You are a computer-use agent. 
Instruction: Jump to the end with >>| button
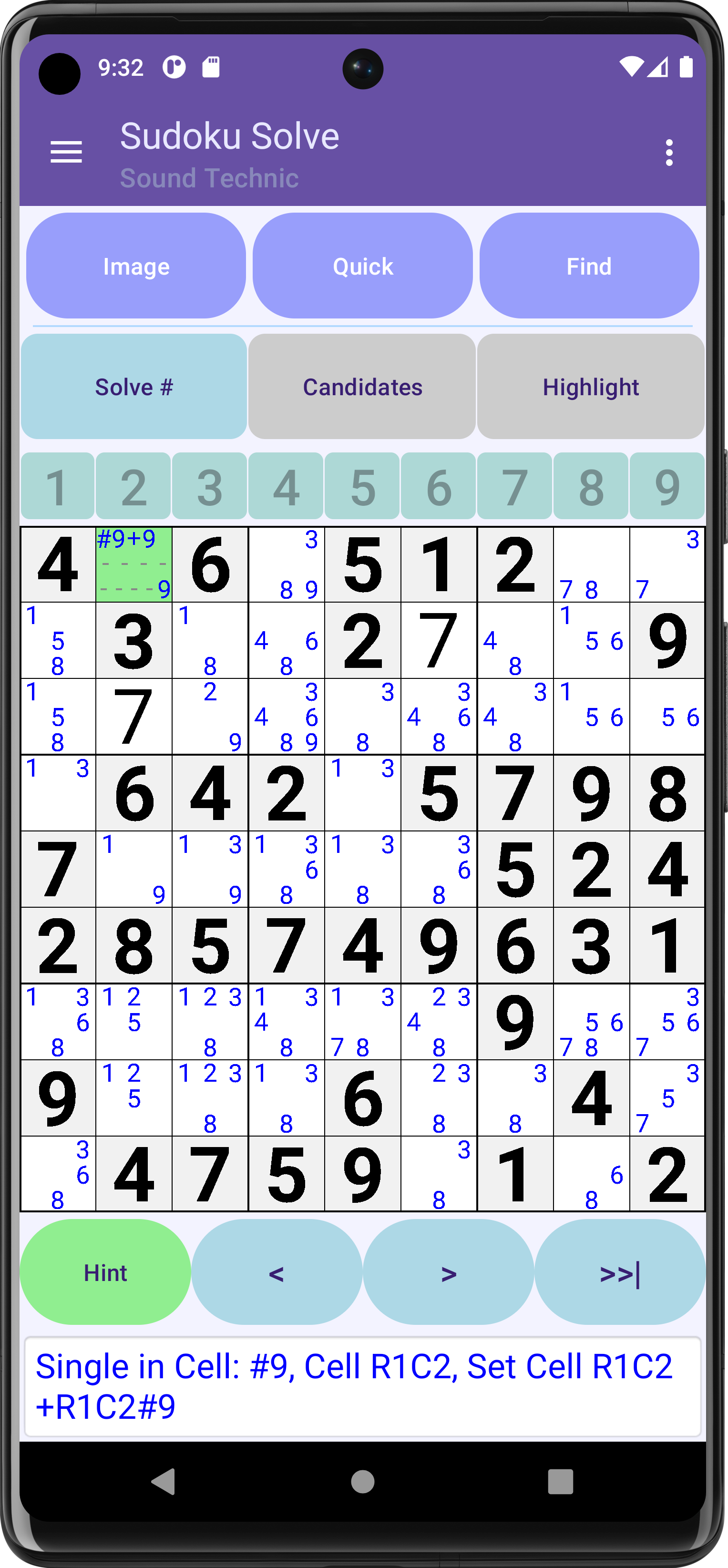tap(620, 1272)
